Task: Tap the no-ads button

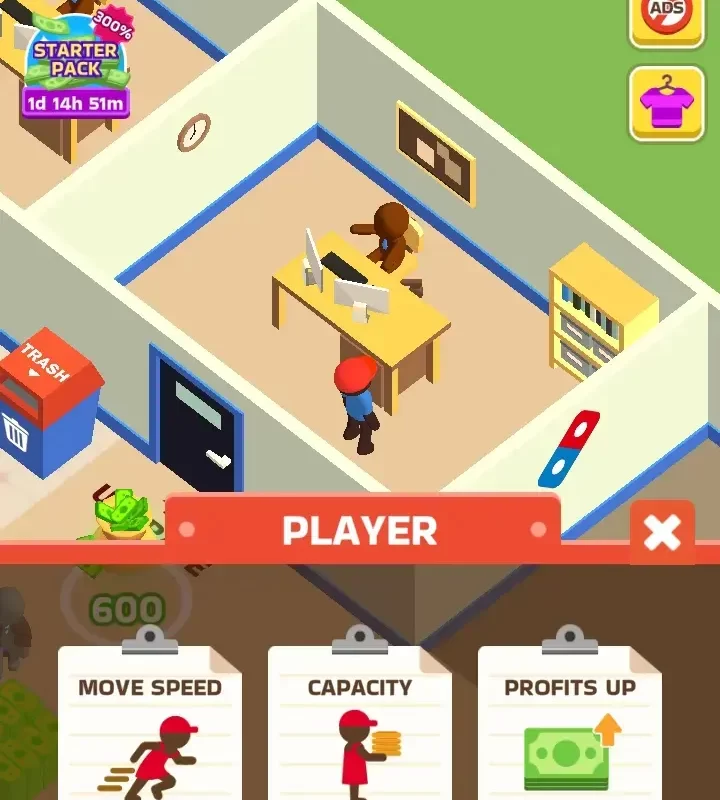Action: [x=666, y=17]
